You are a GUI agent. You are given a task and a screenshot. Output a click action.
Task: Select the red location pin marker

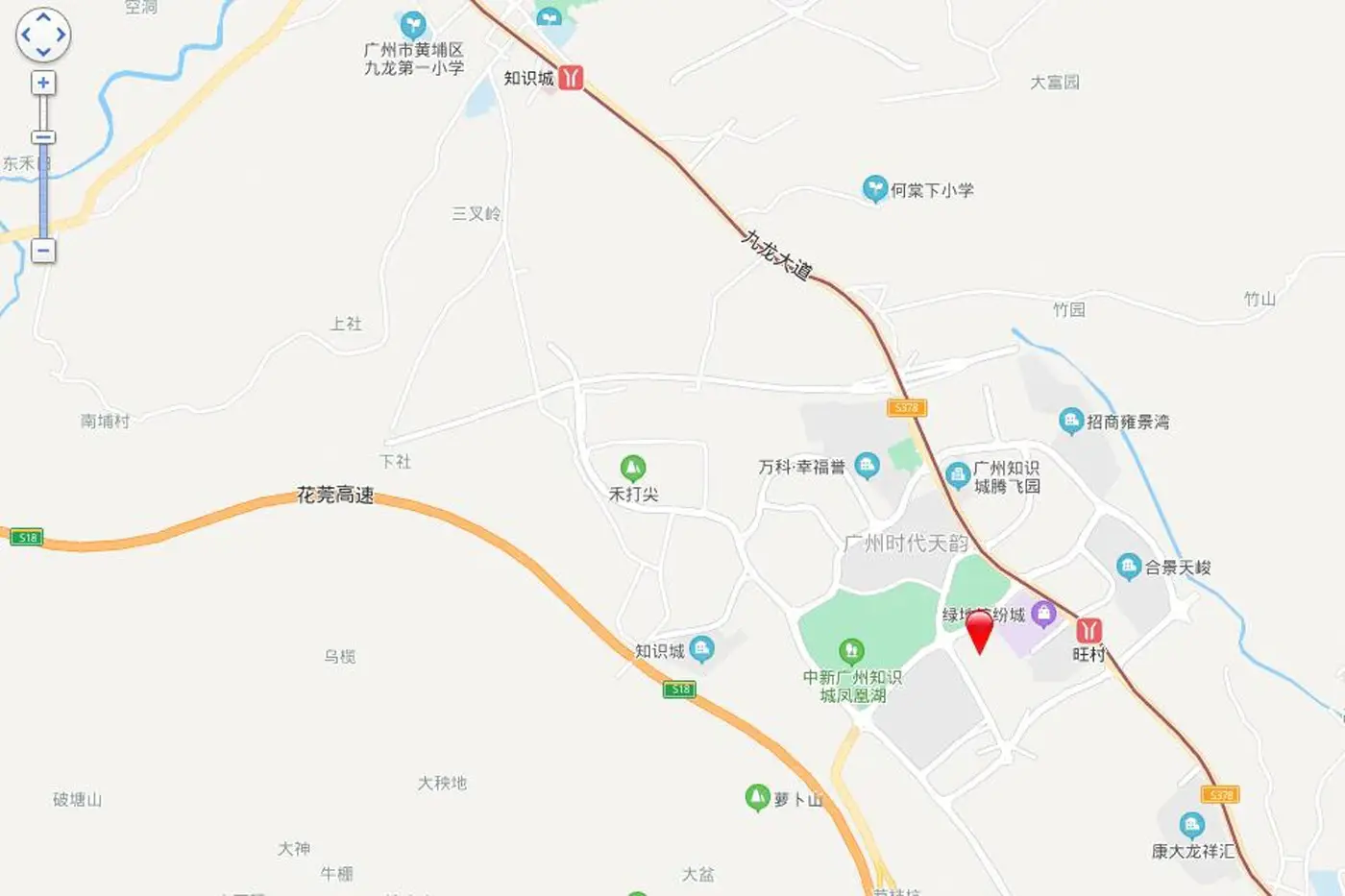click(979, 631)
